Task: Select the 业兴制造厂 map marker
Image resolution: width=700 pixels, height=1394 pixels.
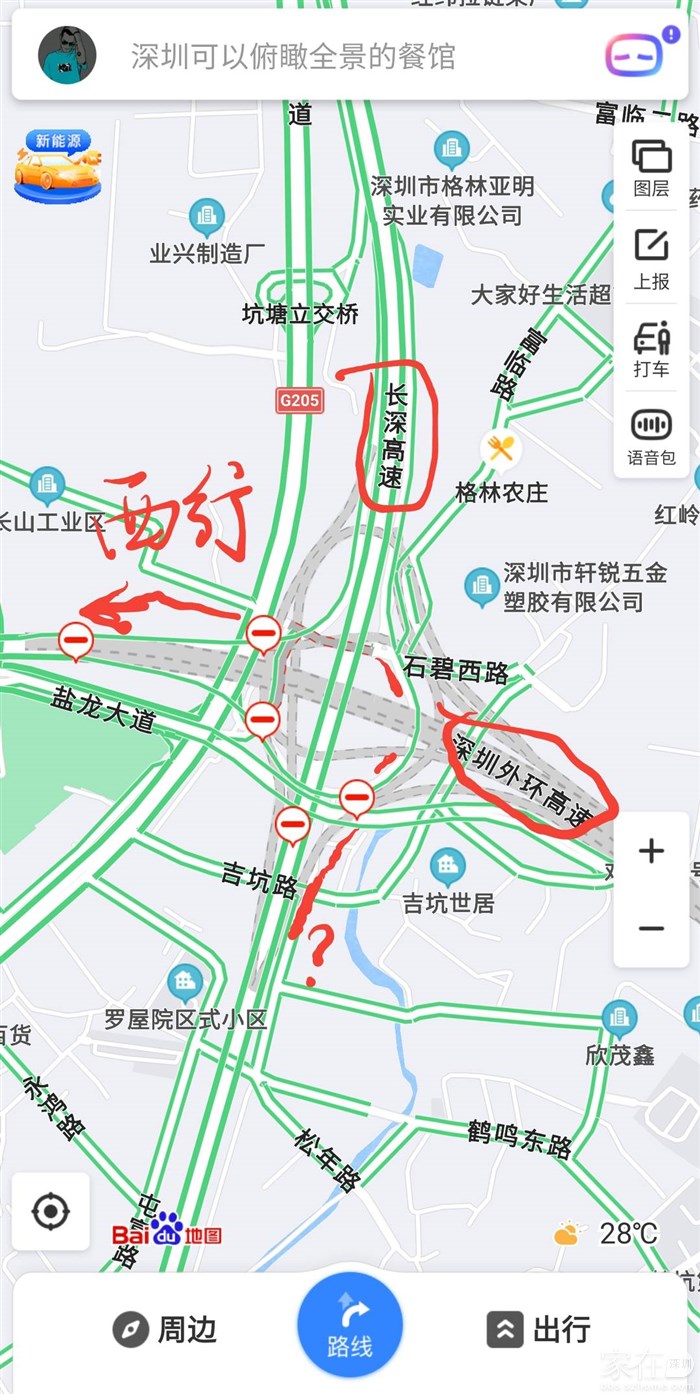Action: pyautogui.click(x=207, y=216)
